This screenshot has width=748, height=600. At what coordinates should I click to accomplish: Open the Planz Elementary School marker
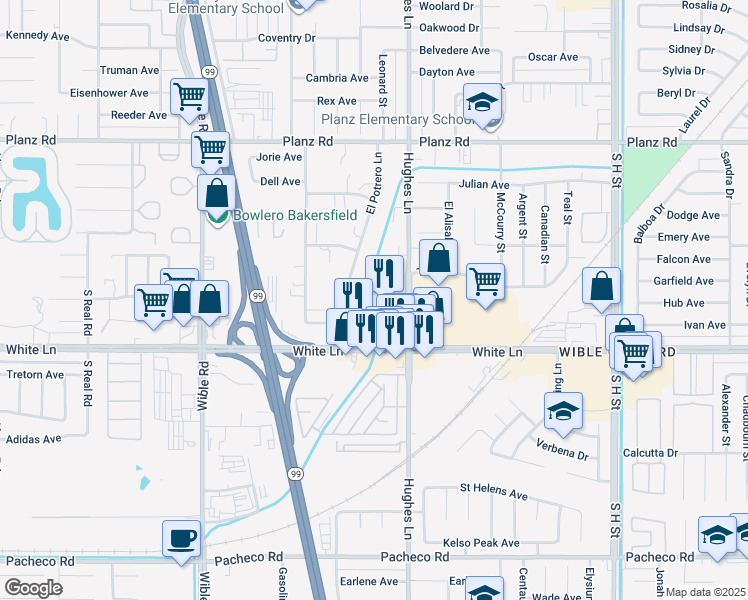coord(482,103)
